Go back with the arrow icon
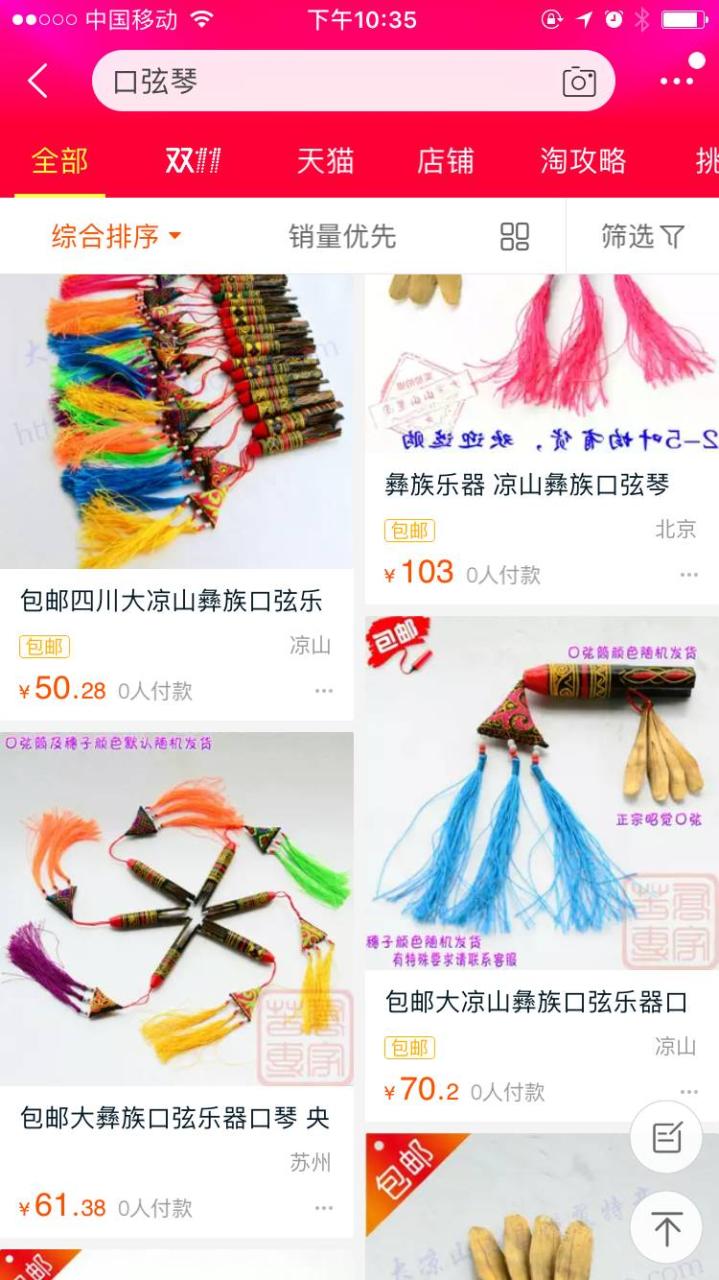The height and width of the screenshot is (1280, 719). pyautogui.click(x=38, y=81)
